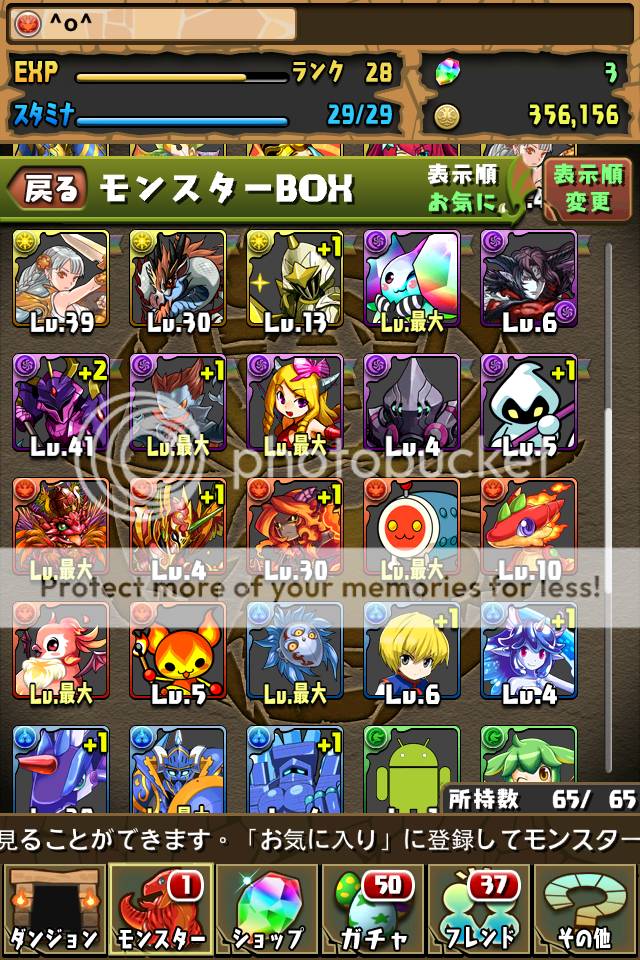Open the 表示順変更 sort order button
The height and width of the screenshot is (960, 640).
tap(588, 189)
